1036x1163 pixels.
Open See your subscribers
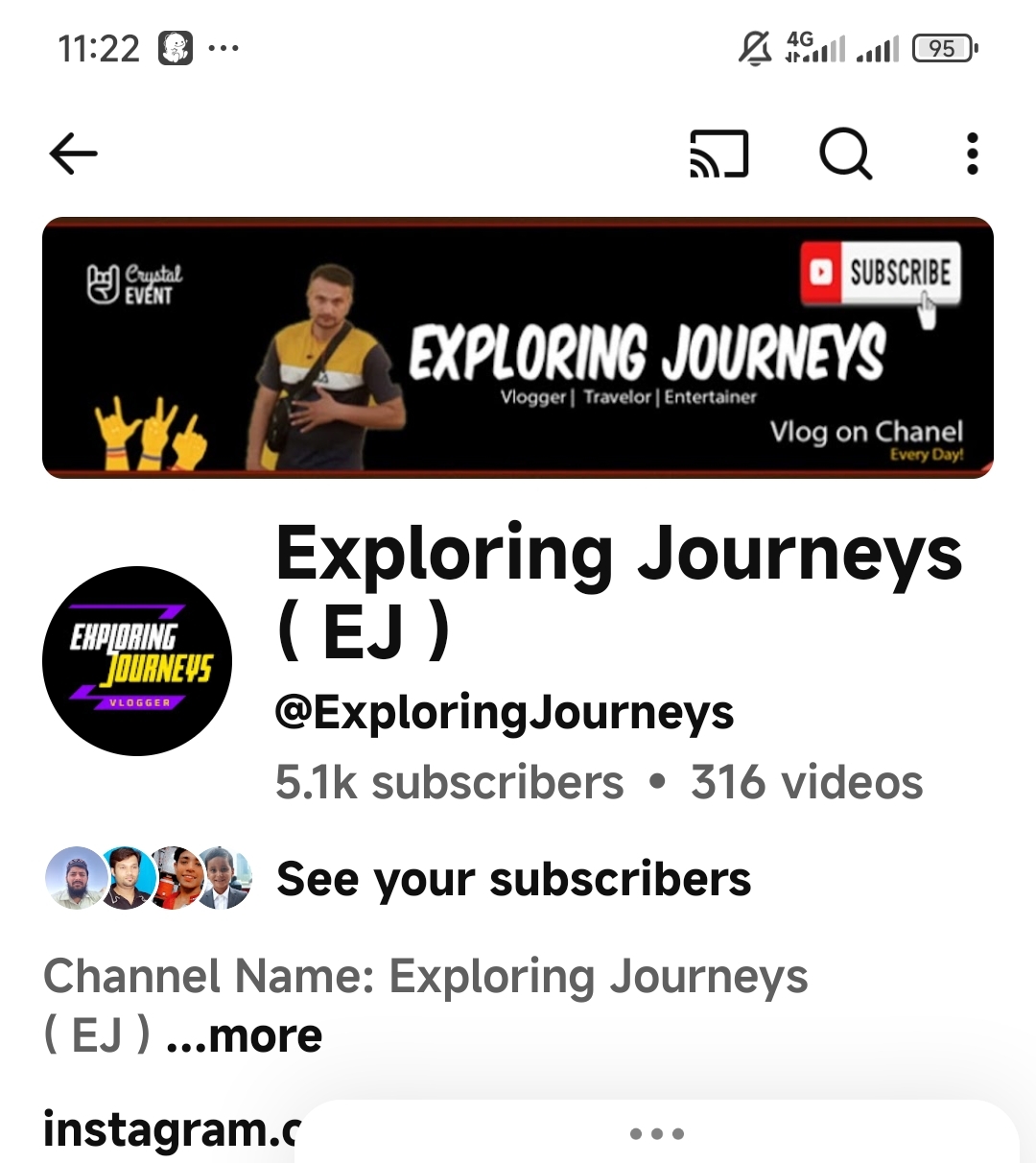(x=513, y=879)
